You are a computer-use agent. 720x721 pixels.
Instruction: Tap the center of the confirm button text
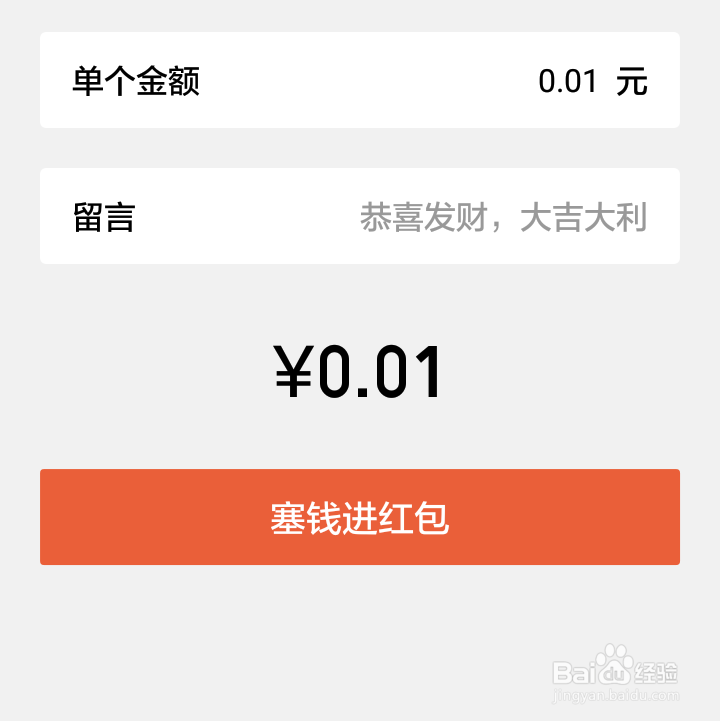pyautogui.click(x=360, y=517)
